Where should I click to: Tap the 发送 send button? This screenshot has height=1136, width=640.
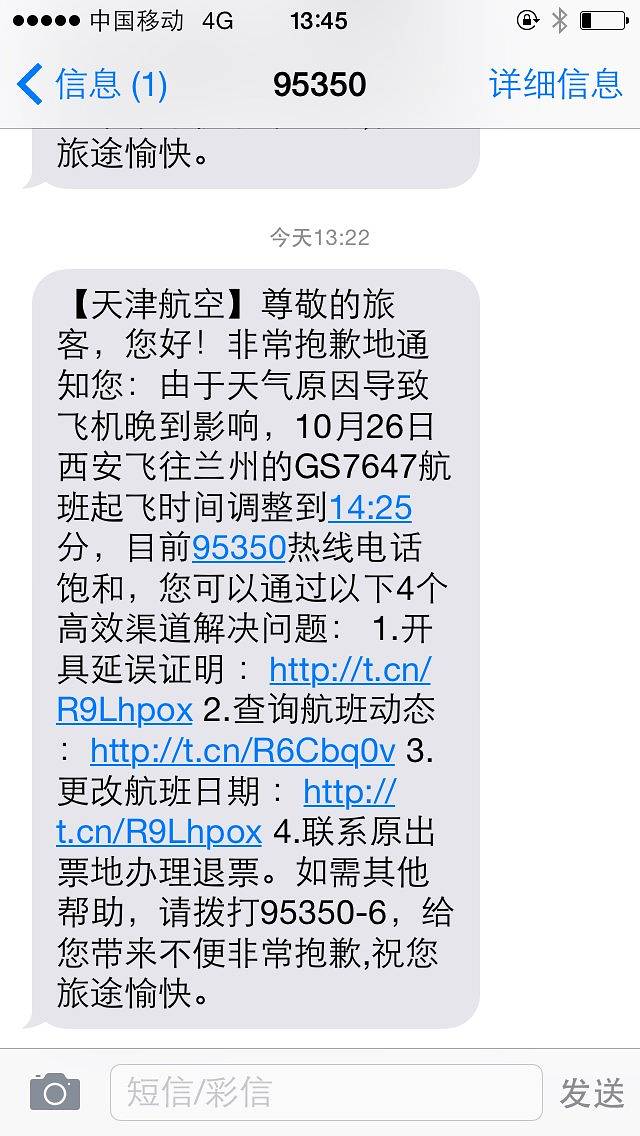pos(592,1093)
